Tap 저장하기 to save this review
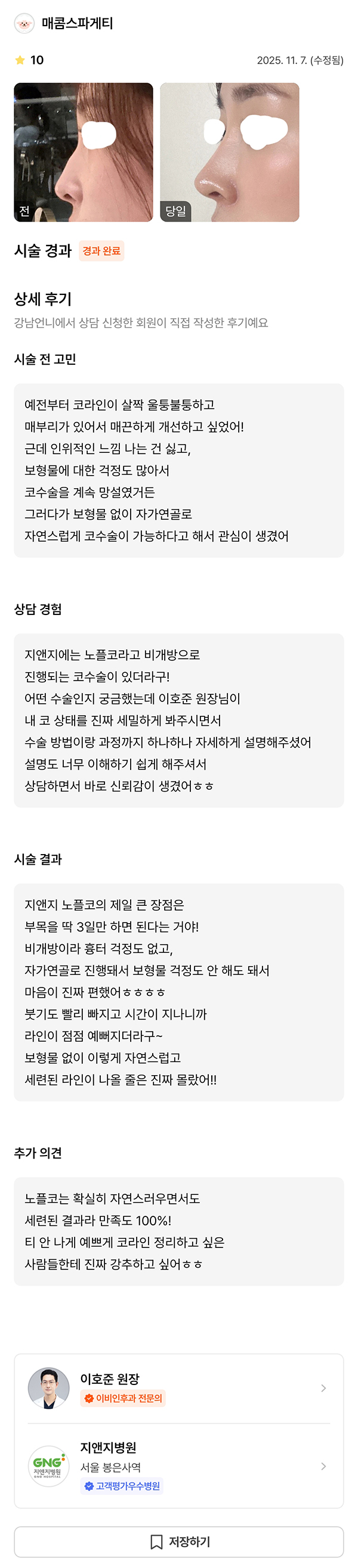Viewport: 358px width, 1568px height. [x=178, y=1541]
